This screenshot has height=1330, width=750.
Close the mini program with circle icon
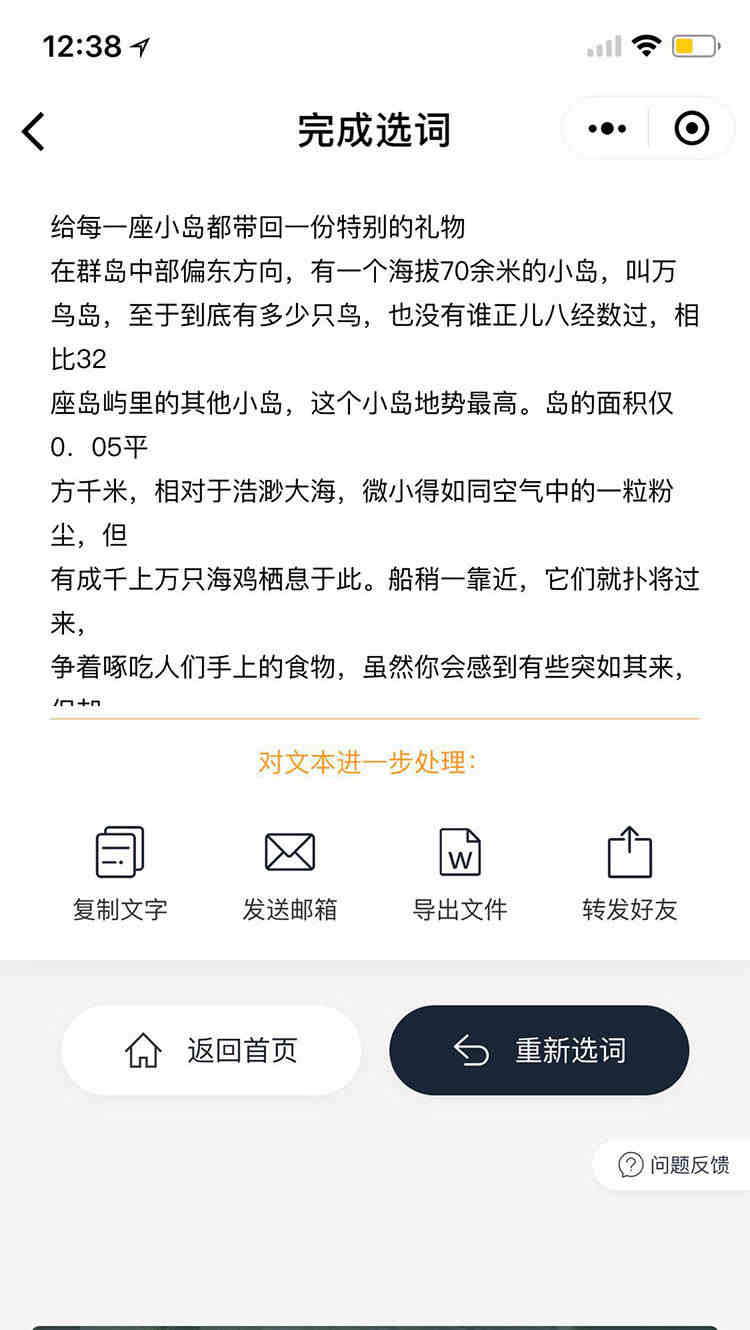coord(692,129)
